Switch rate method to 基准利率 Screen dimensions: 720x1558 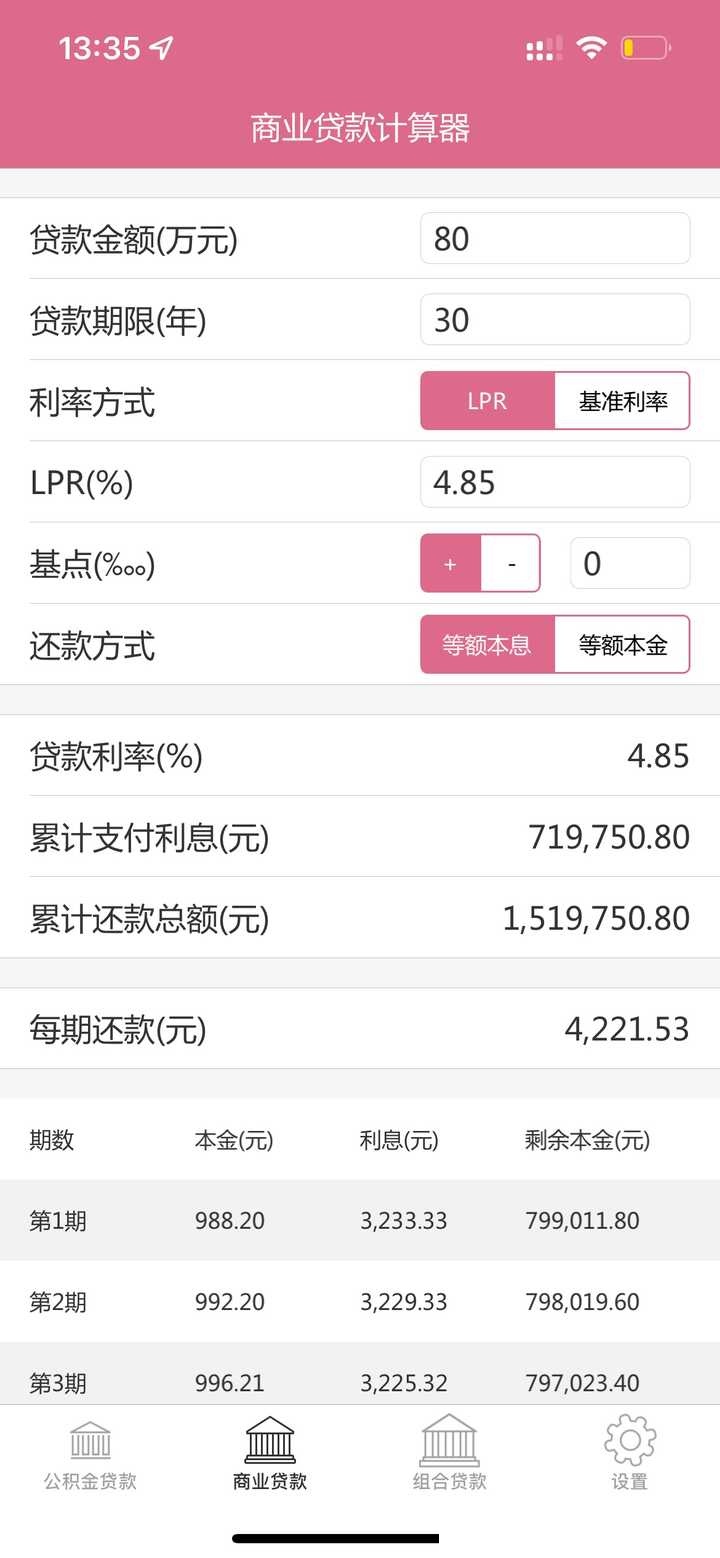click(623, 401)
